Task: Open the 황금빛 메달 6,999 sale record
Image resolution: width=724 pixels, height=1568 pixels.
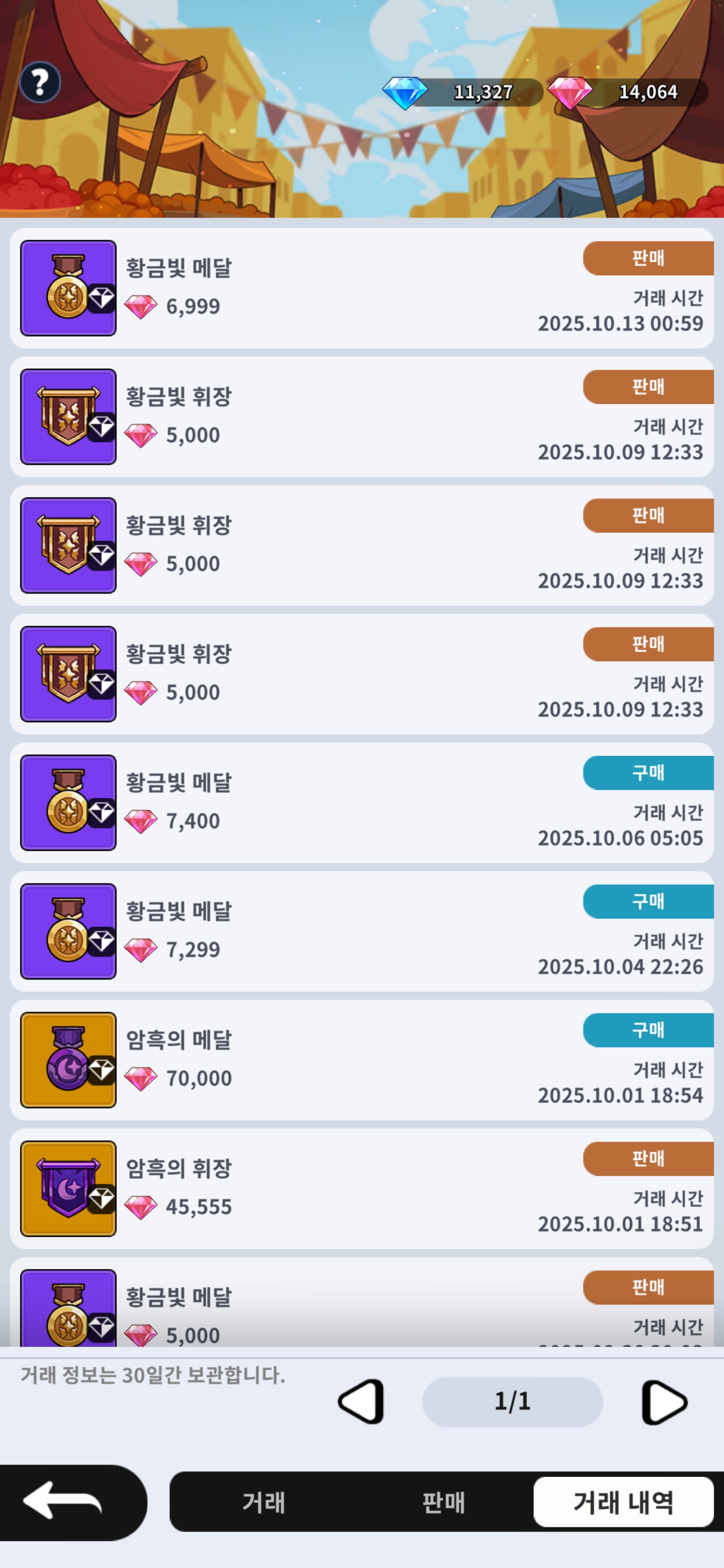Action: pyautogui.click(x=361, y=288)
